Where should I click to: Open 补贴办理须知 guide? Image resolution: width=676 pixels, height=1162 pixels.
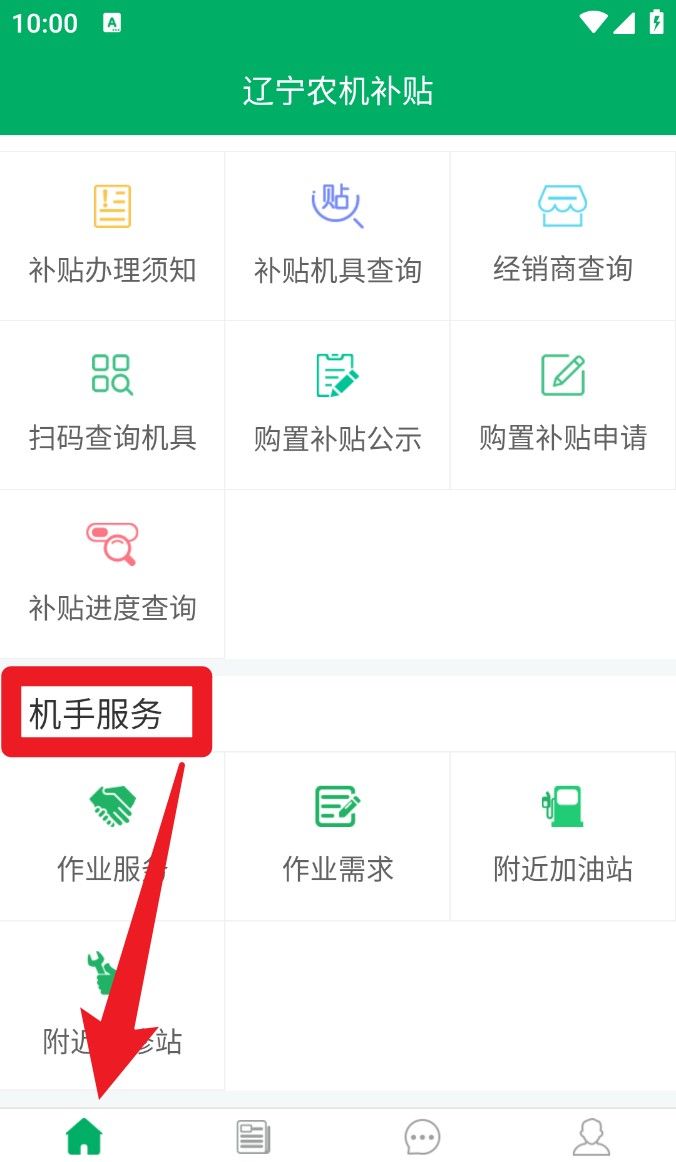pos(112,236)
